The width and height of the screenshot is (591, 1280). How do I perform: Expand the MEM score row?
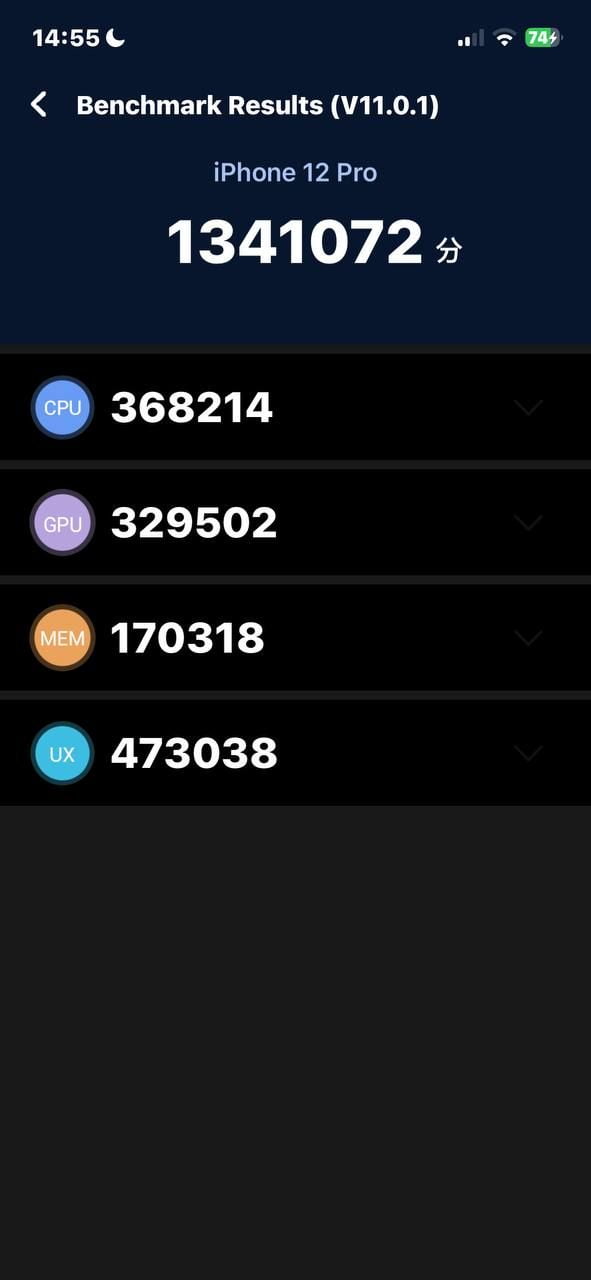click(527, 637)
